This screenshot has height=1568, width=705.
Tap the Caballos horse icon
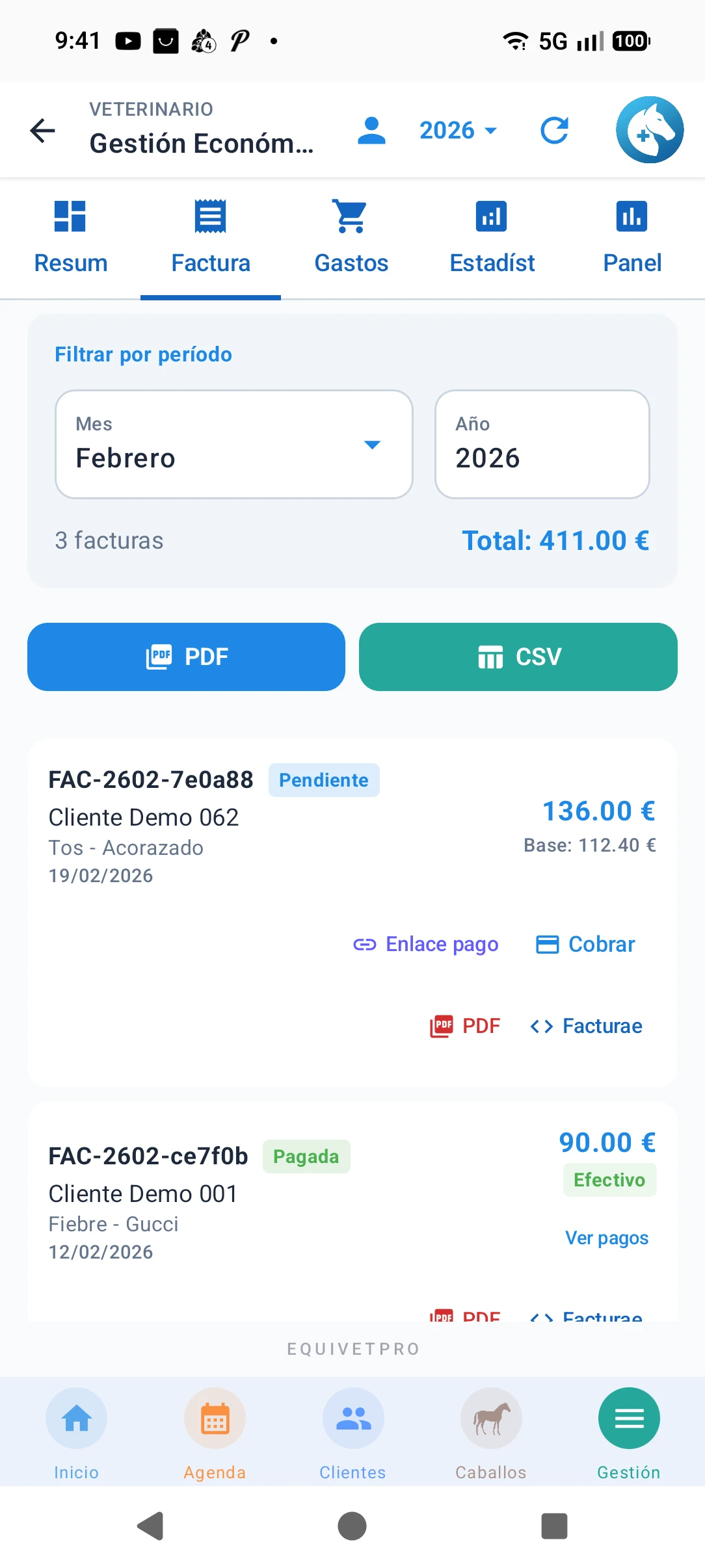[491, 1418]
